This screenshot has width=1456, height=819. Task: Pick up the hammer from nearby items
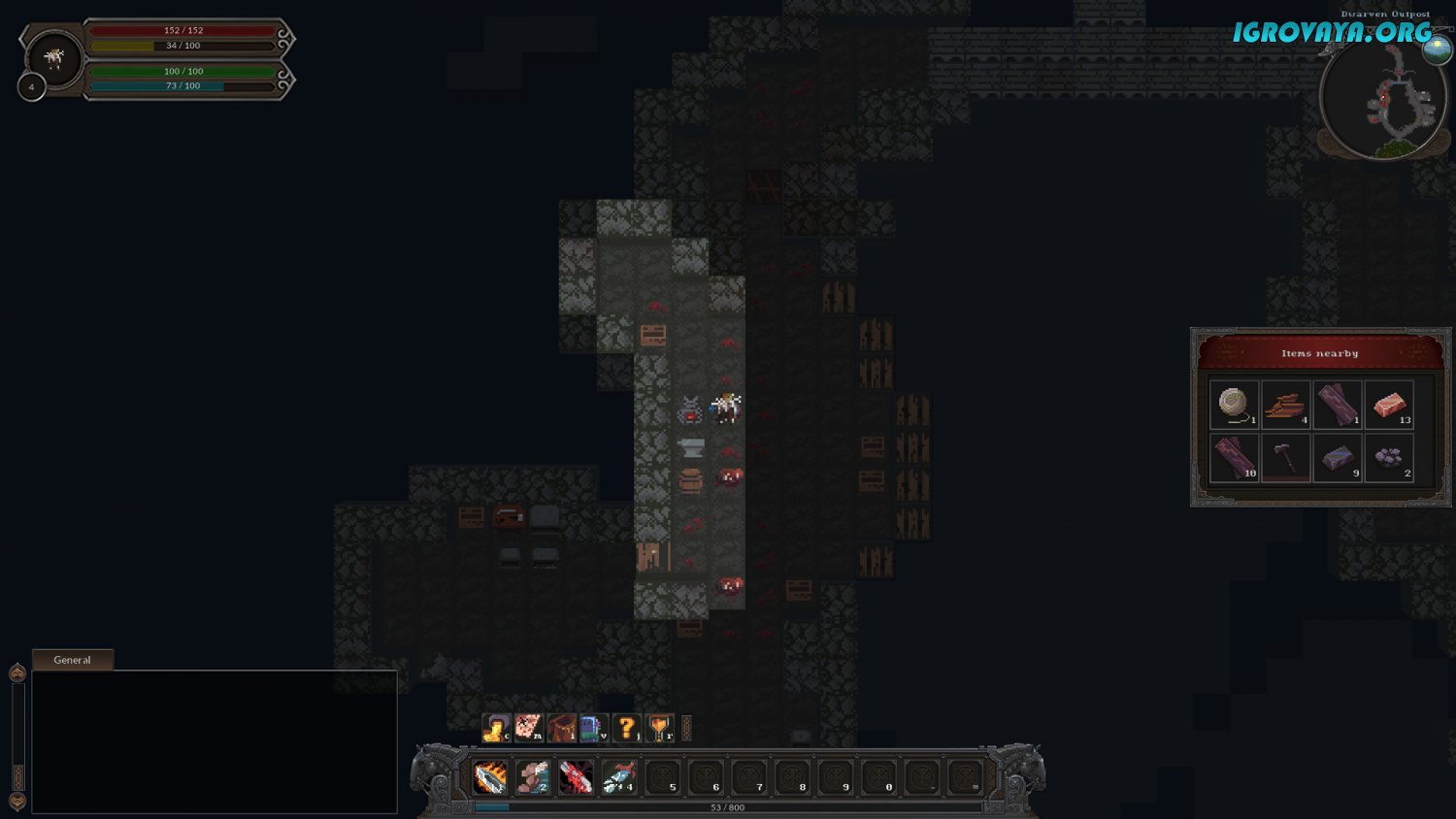pyautogui.click(x=1286, y=457)
